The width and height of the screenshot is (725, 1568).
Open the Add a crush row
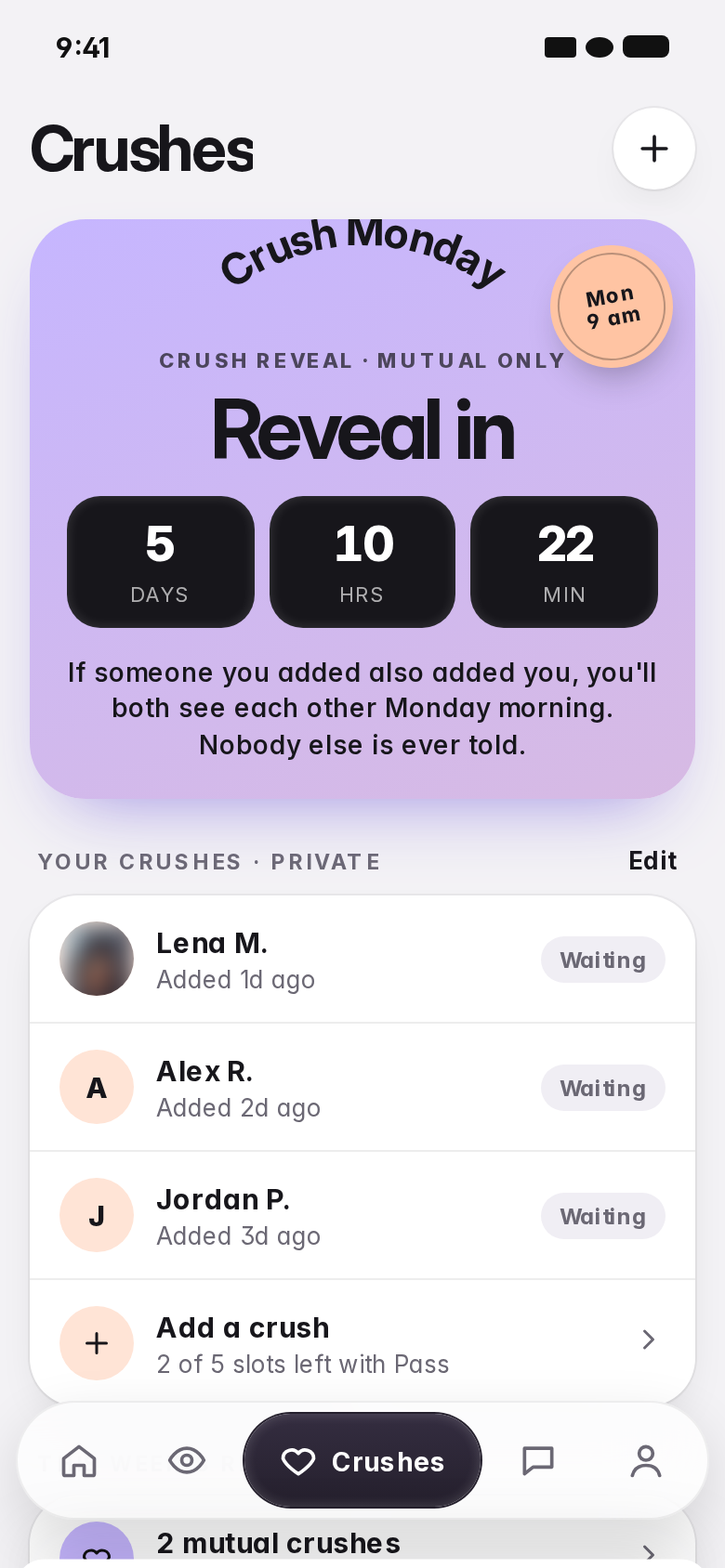pos(362,1343)
